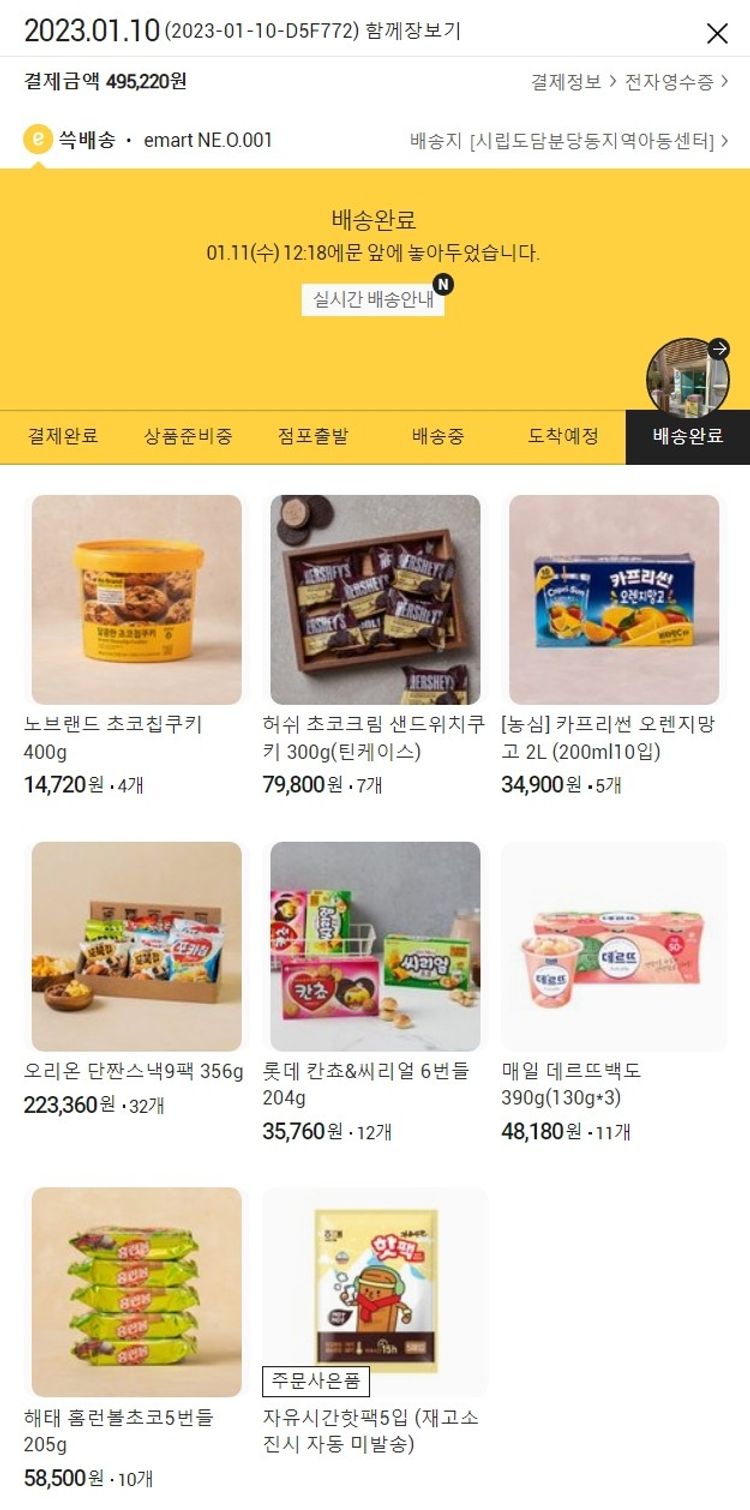Close the order detail page

717,33
